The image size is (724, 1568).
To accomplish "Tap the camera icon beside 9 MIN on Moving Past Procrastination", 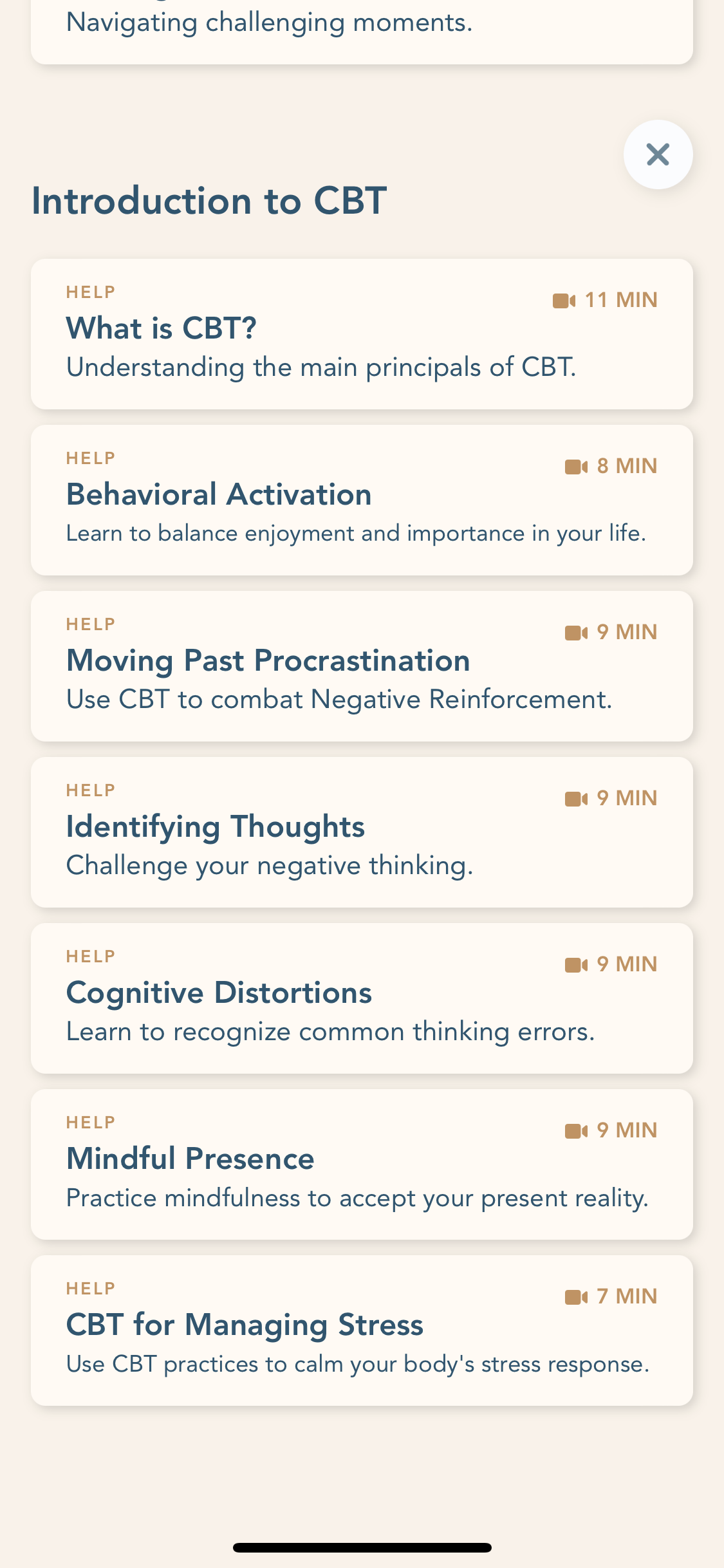I will click(x=575, y=632).
